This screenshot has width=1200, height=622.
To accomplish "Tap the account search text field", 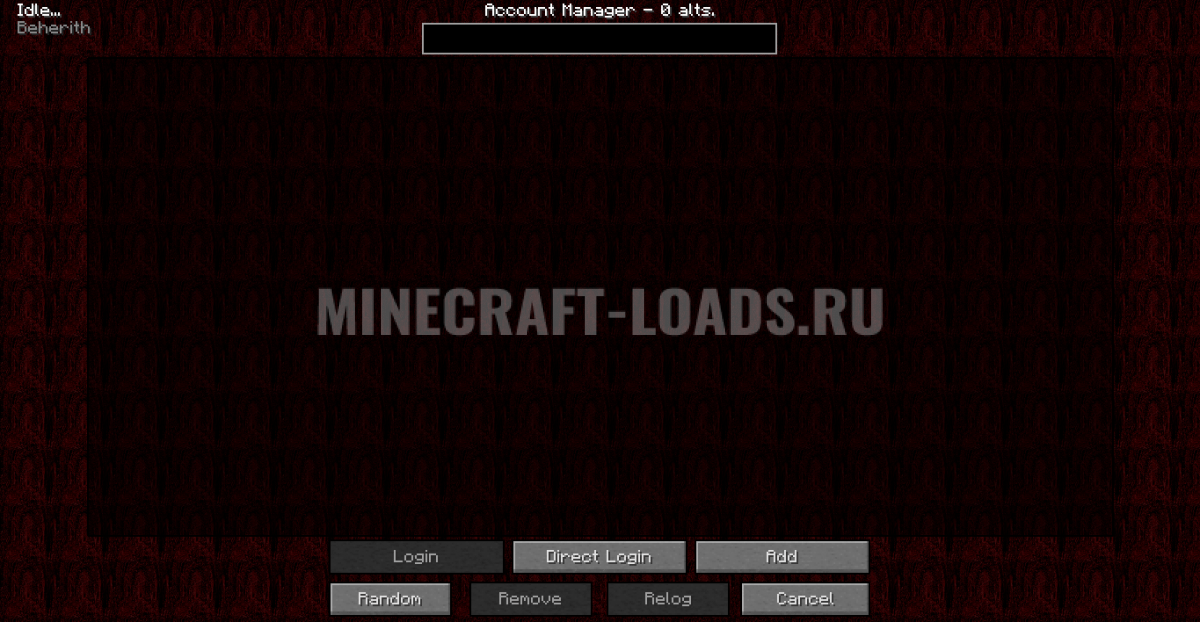I will click(599, 38).
